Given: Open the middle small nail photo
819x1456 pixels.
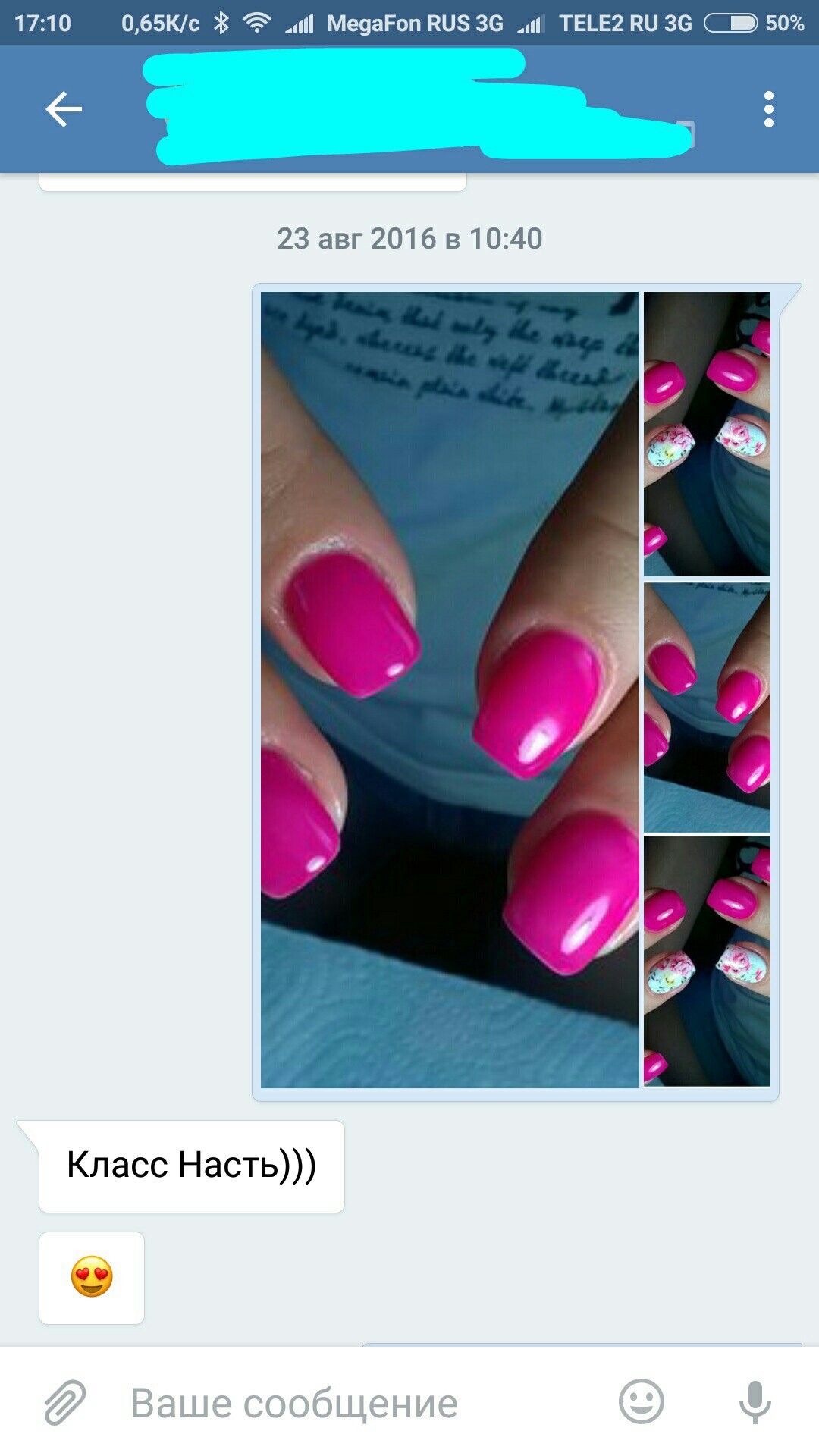Looking at the screenshot, I should click(x=707, y=708).
